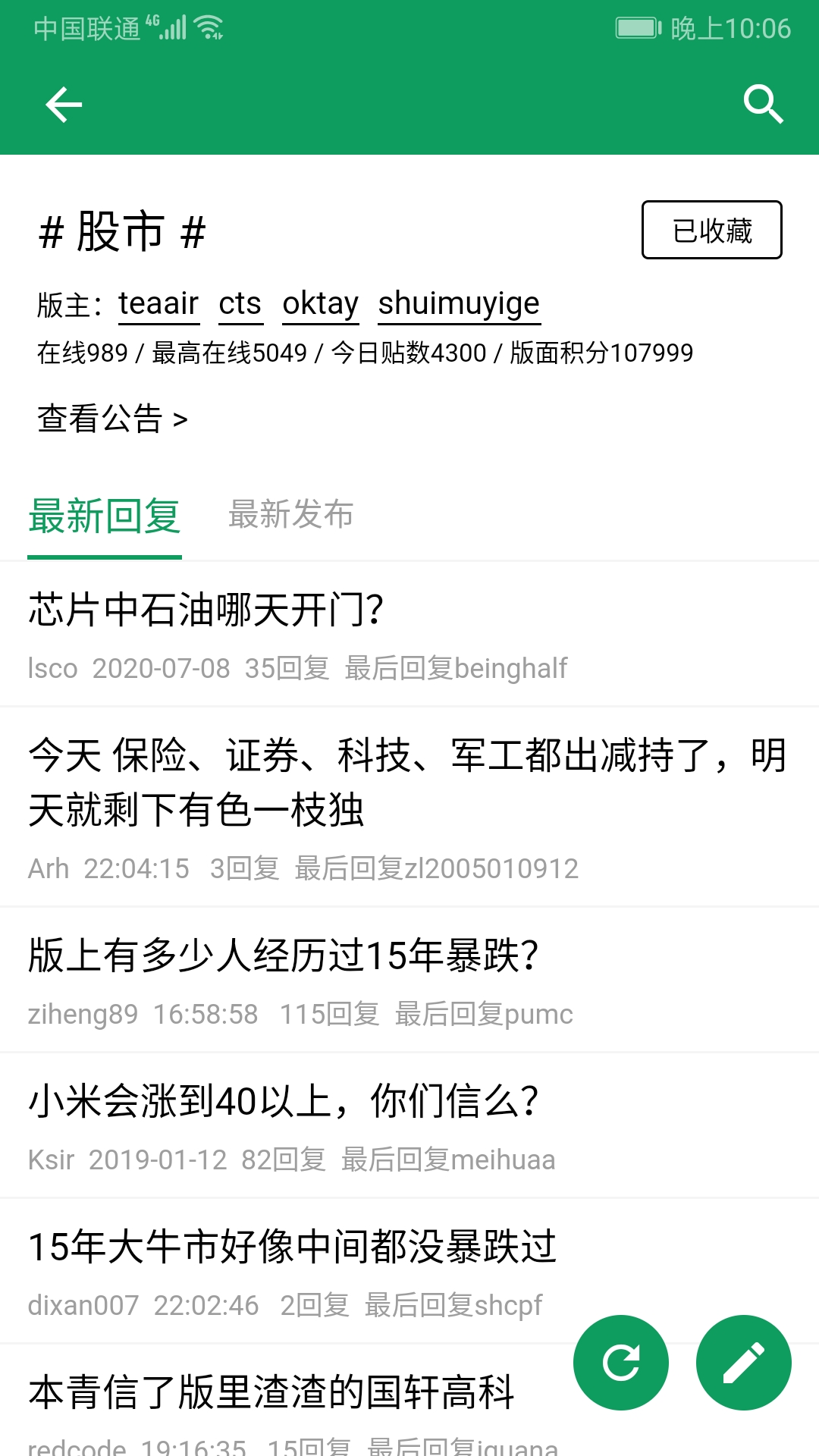Open the search icon
This screenshot has width=819, height=1456.
coord(763,105)
